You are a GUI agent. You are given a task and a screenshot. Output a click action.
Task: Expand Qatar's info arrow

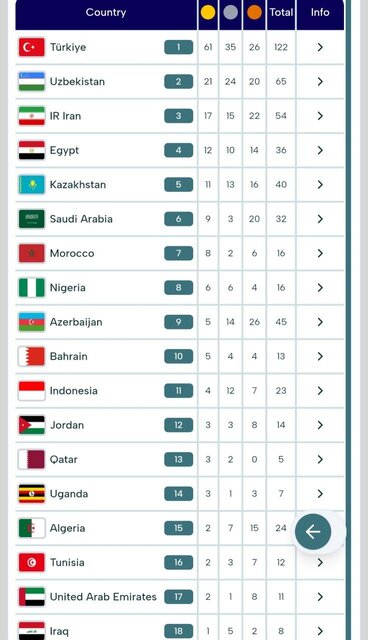point(320,460)
